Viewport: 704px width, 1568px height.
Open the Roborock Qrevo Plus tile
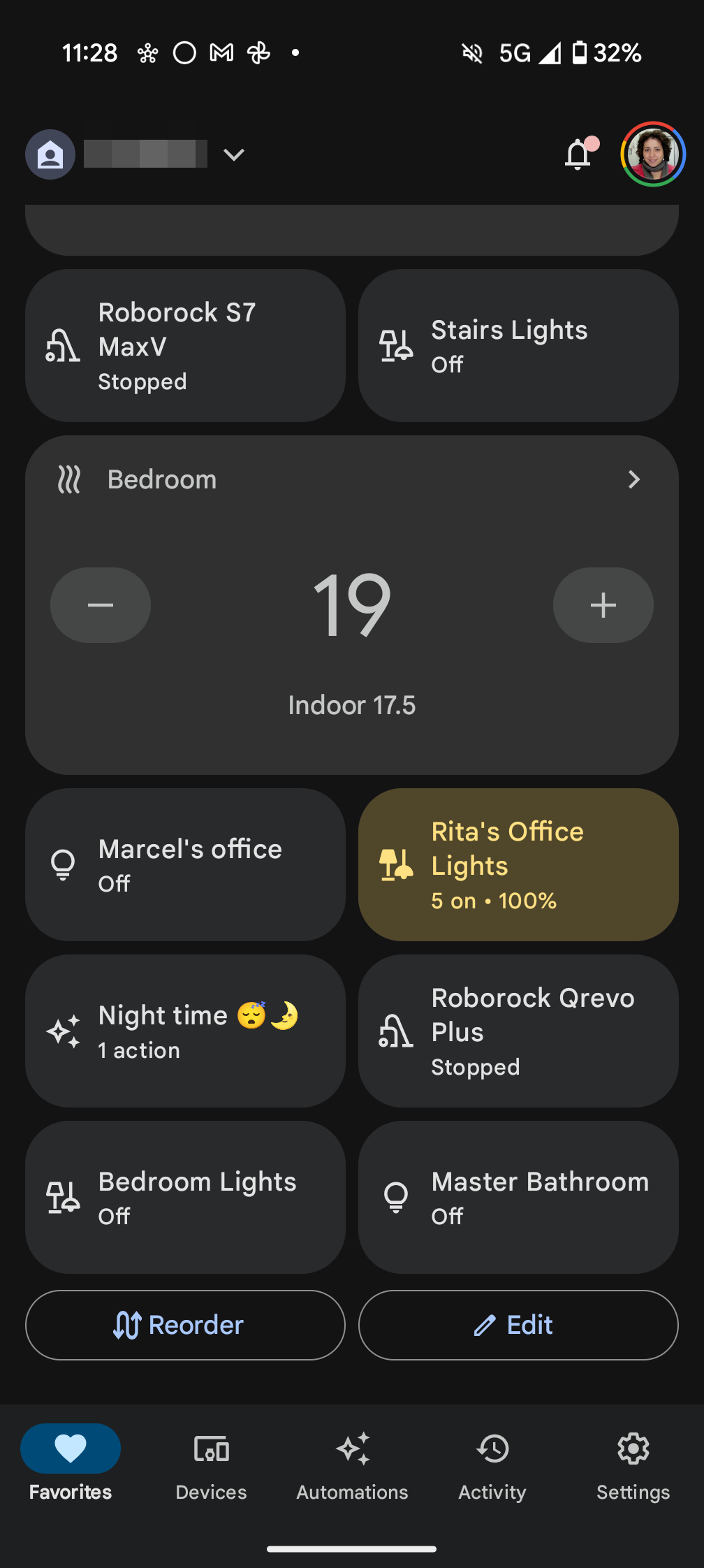[518, 1031]
